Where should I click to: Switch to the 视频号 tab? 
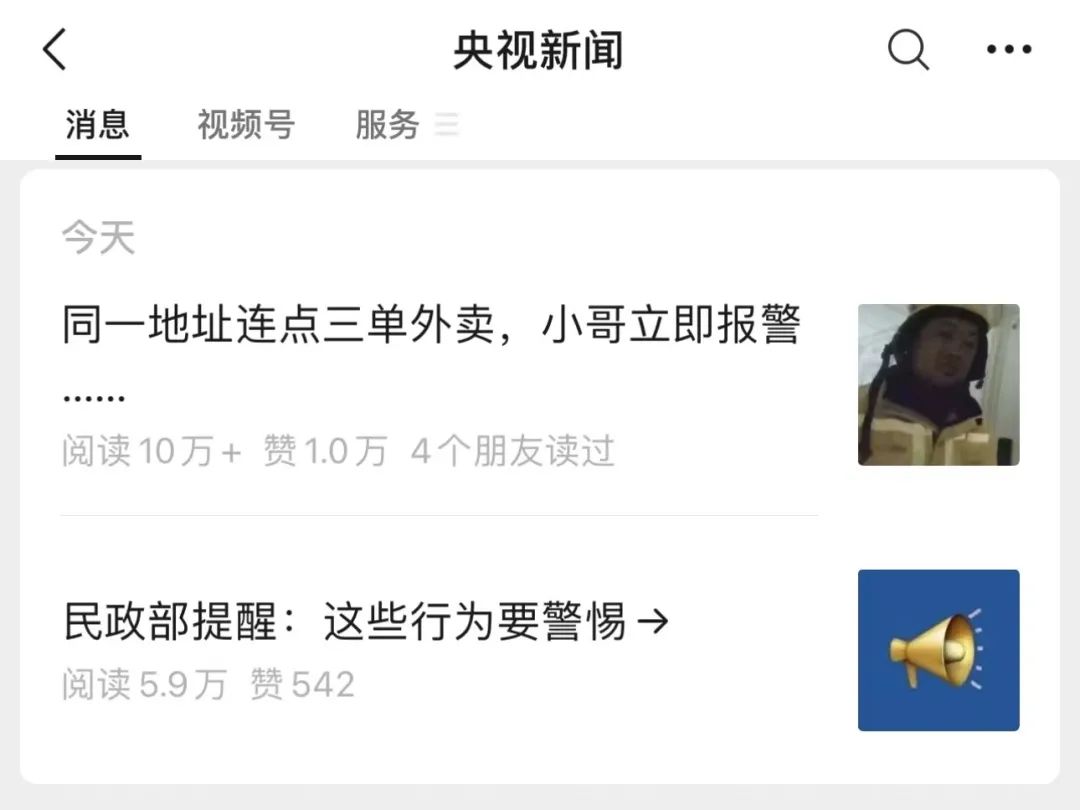point(246,125)
